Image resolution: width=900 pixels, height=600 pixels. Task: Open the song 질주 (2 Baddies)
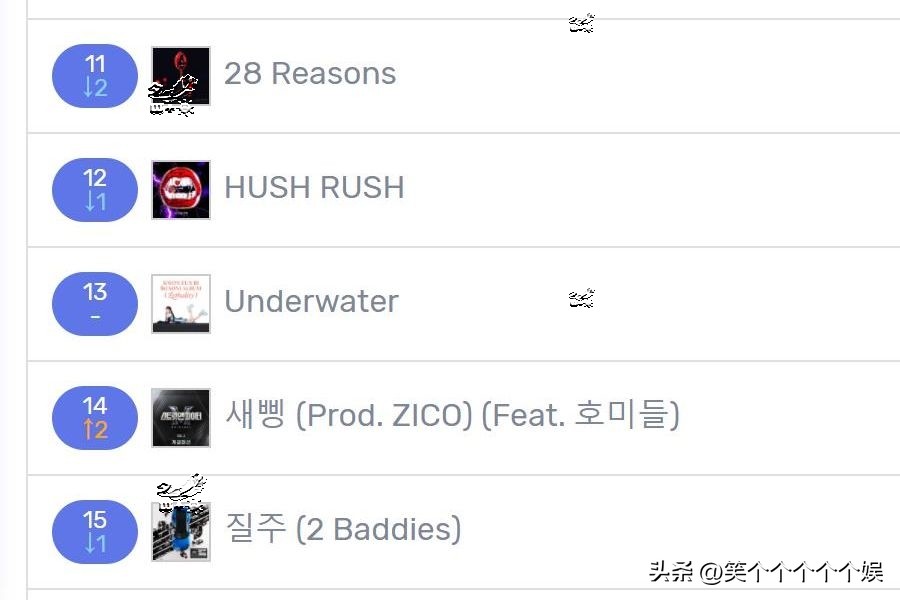(x=344, y=530)
